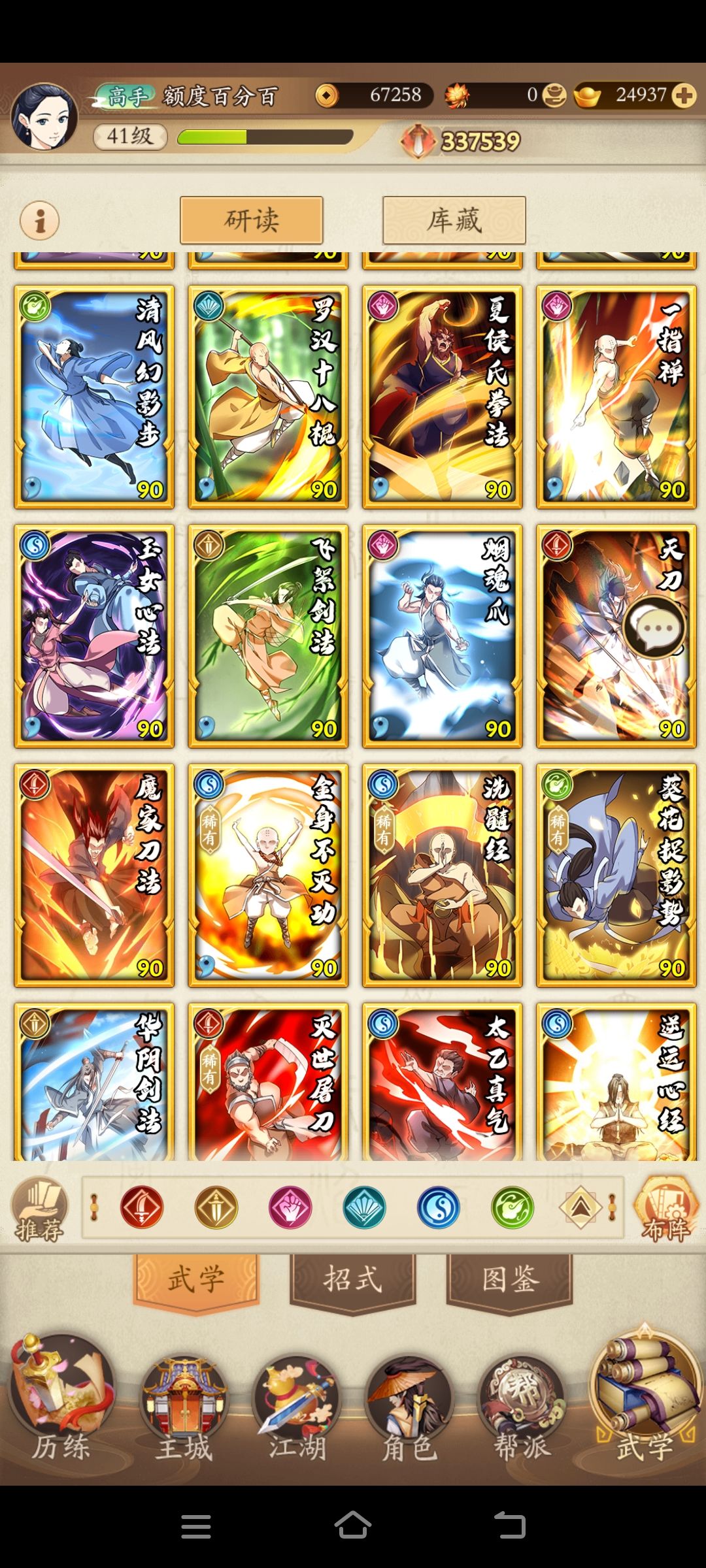Open the 帮派 section

[522, 1405]
